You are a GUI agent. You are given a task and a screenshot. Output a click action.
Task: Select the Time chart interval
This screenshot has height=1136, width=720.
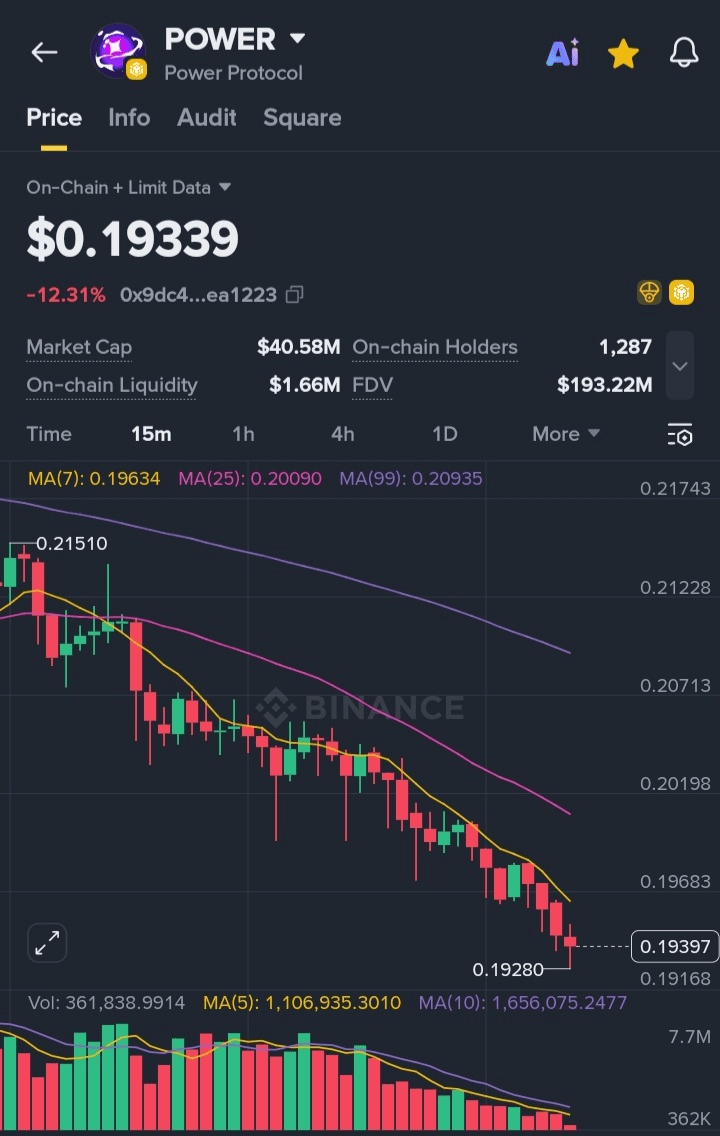(x=49, y=434)
